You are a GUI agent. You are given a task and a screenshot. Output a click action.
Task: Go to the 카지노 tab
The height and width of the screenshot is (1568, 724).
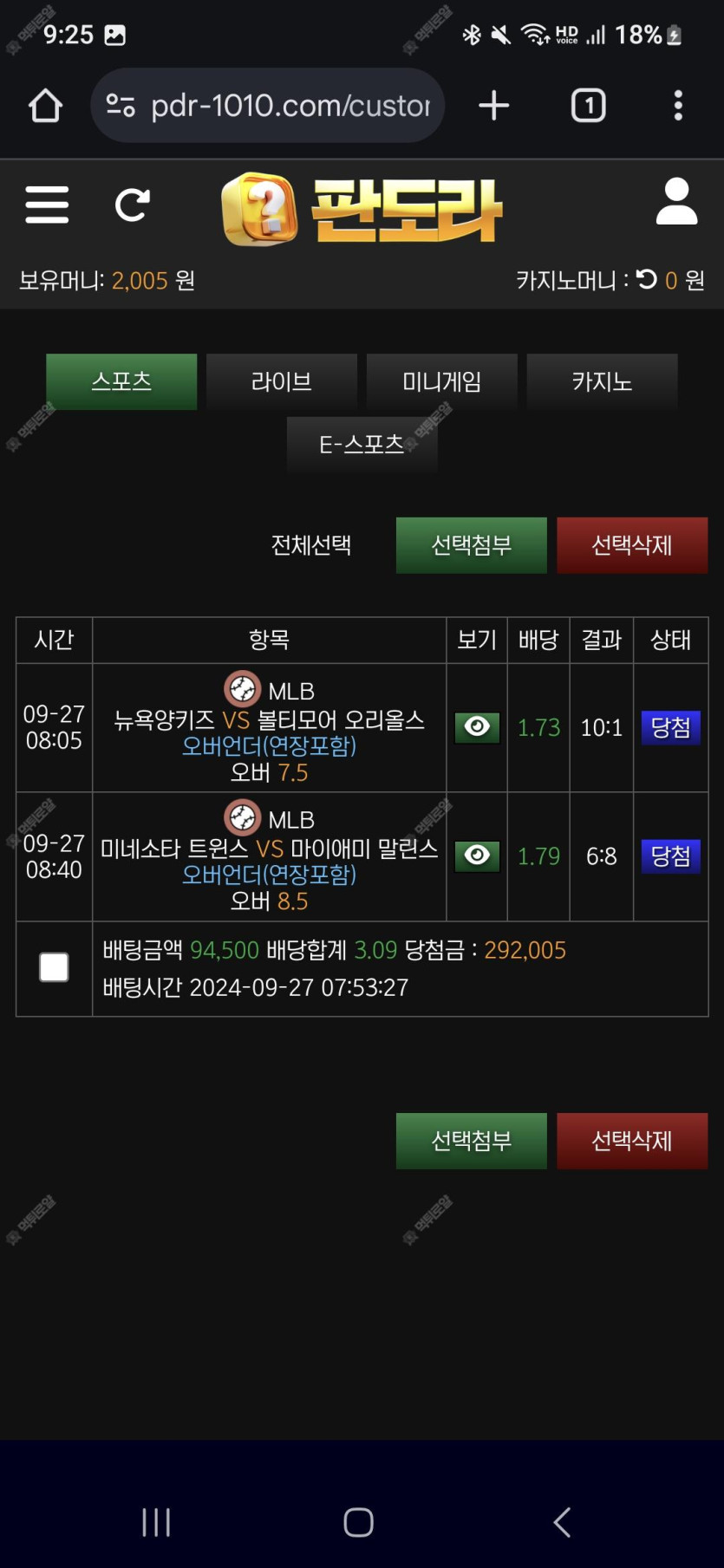(602, 381)
